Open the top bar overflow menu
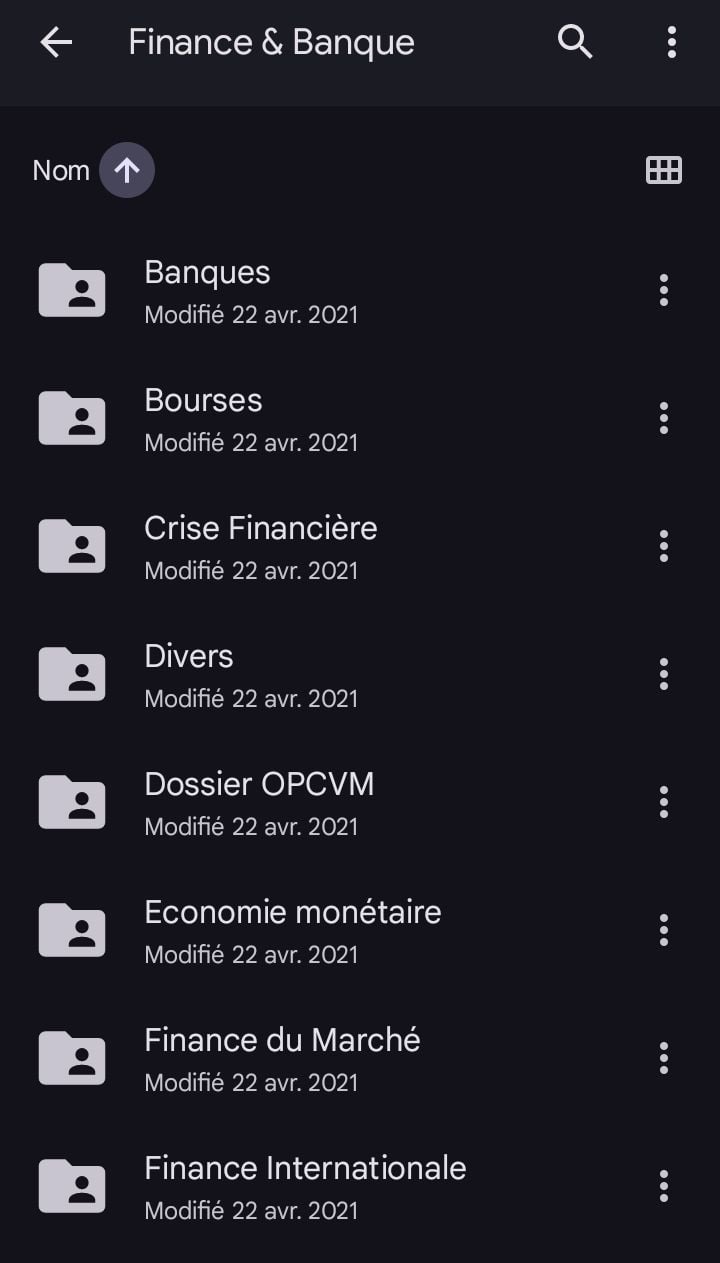720x1263 pixels. [x=671, y=42]
